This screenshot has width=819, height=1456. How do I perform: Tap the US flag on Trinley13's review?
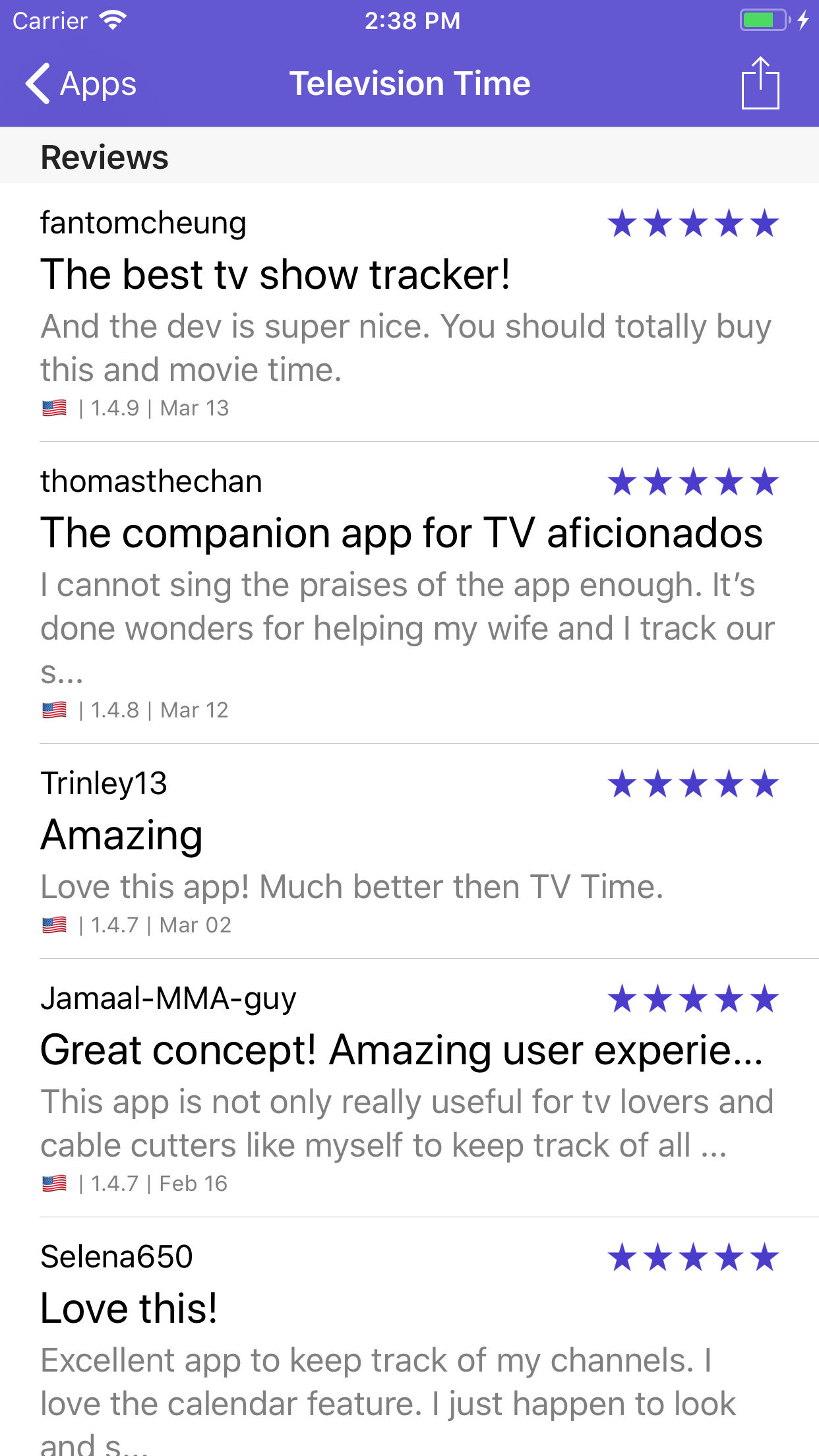coord(53,925)
